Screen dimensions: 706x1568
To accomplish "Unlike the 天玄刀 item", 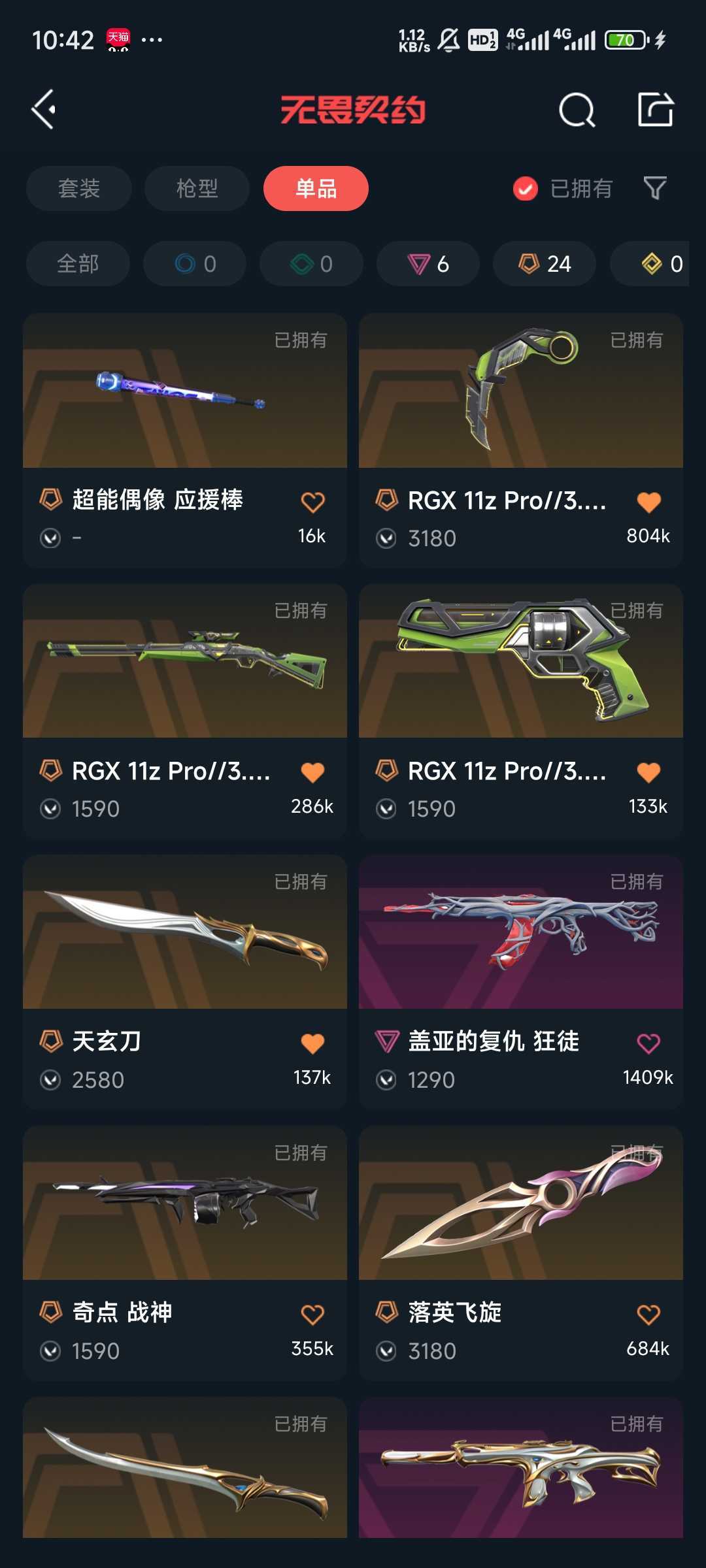I will click(x=312, y=1043).
